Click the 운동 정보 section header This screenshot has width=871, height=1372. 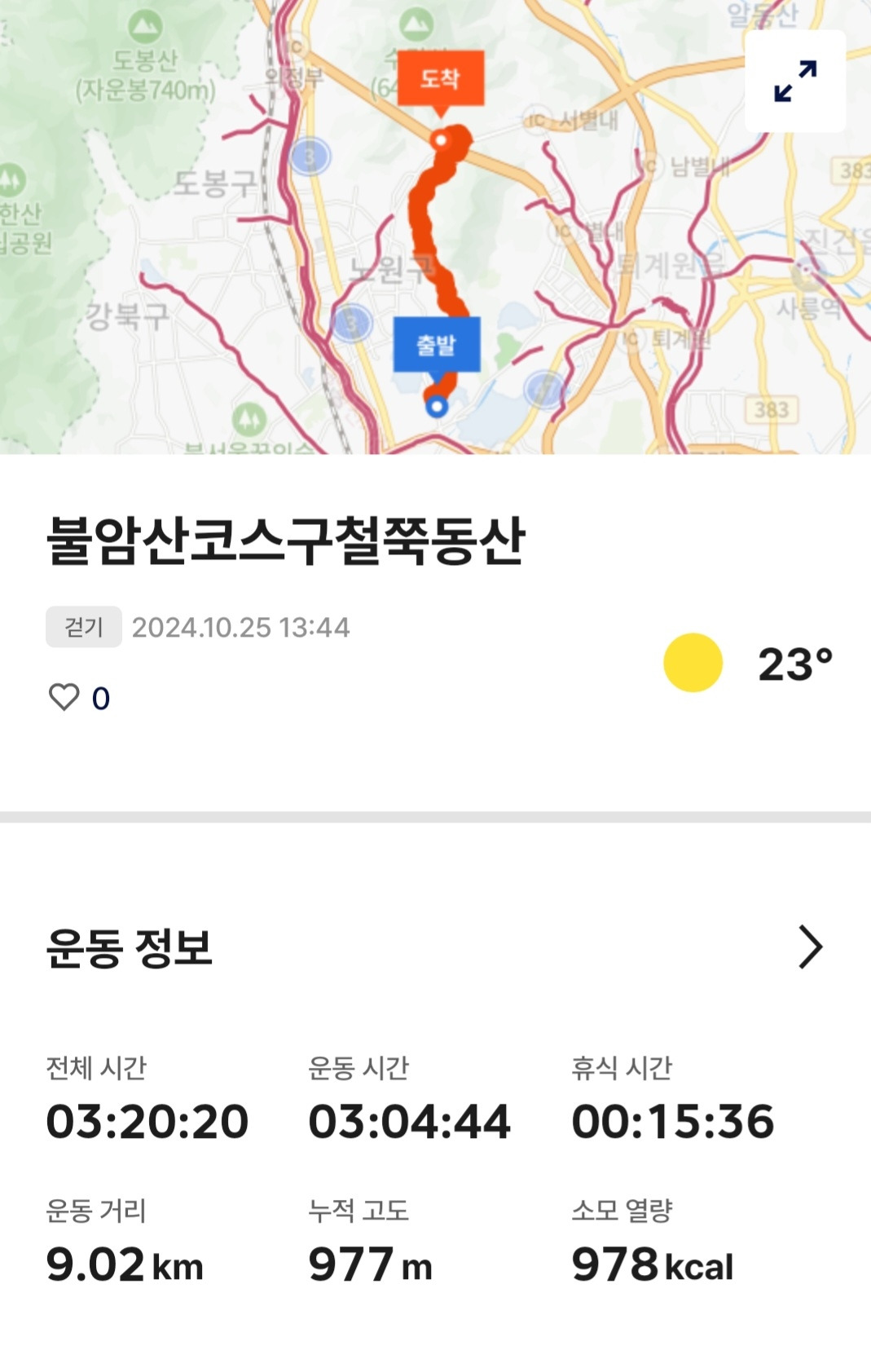coord(130,946)
